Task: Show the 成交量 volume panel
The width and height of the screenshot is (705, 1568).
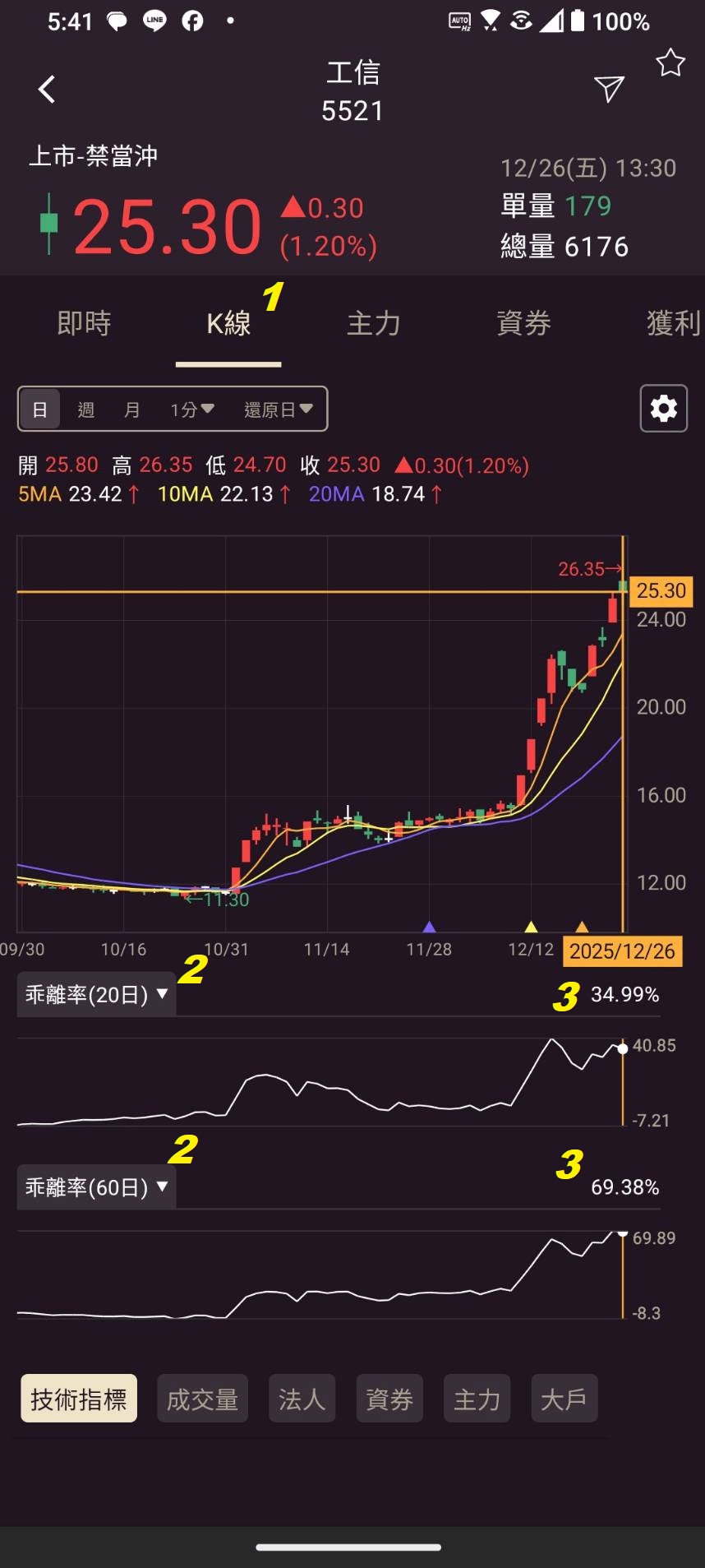Action: pos(202,1398)
